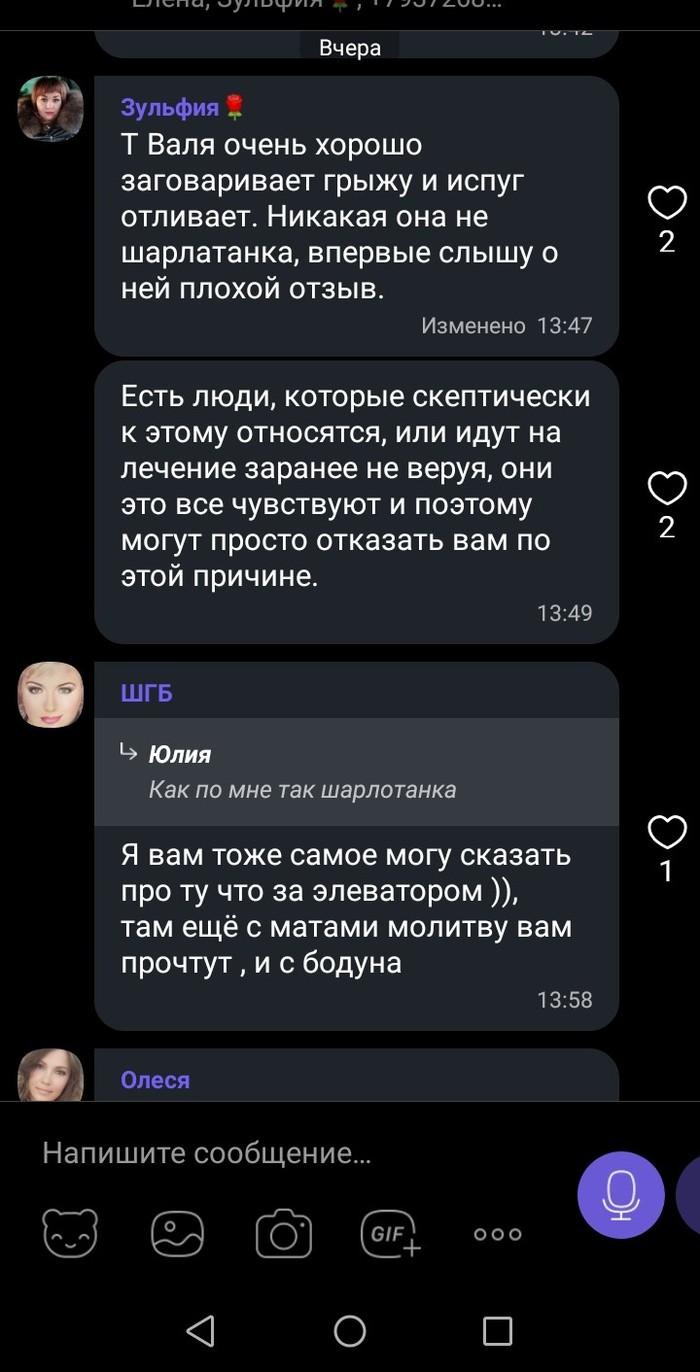This screenshot has height=1372, width=700.
Task: Open Олеся's profile avatar
Action: (x=50, y=1076)
